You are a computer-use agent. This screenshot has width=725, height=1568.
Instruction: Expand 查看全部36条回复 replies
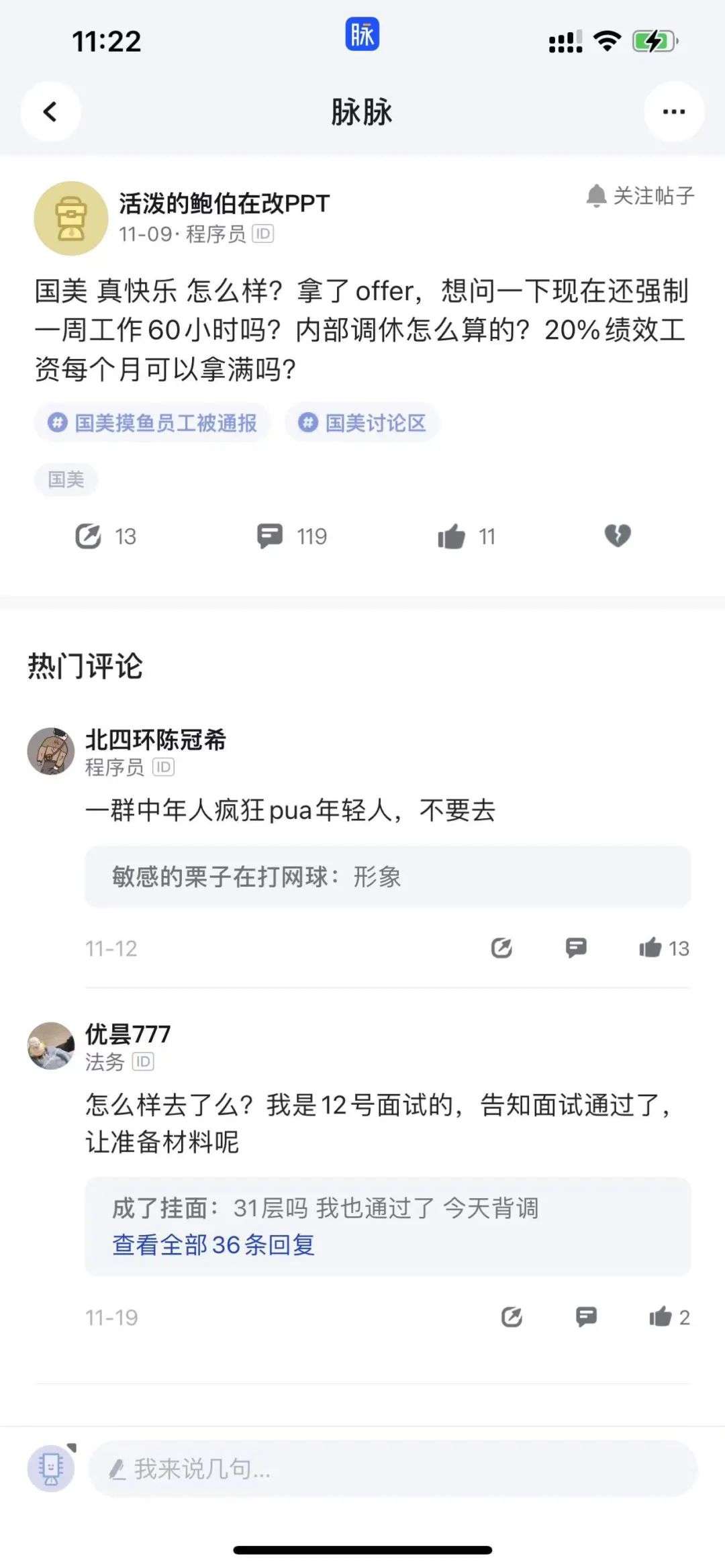[x=213, y=1245]
